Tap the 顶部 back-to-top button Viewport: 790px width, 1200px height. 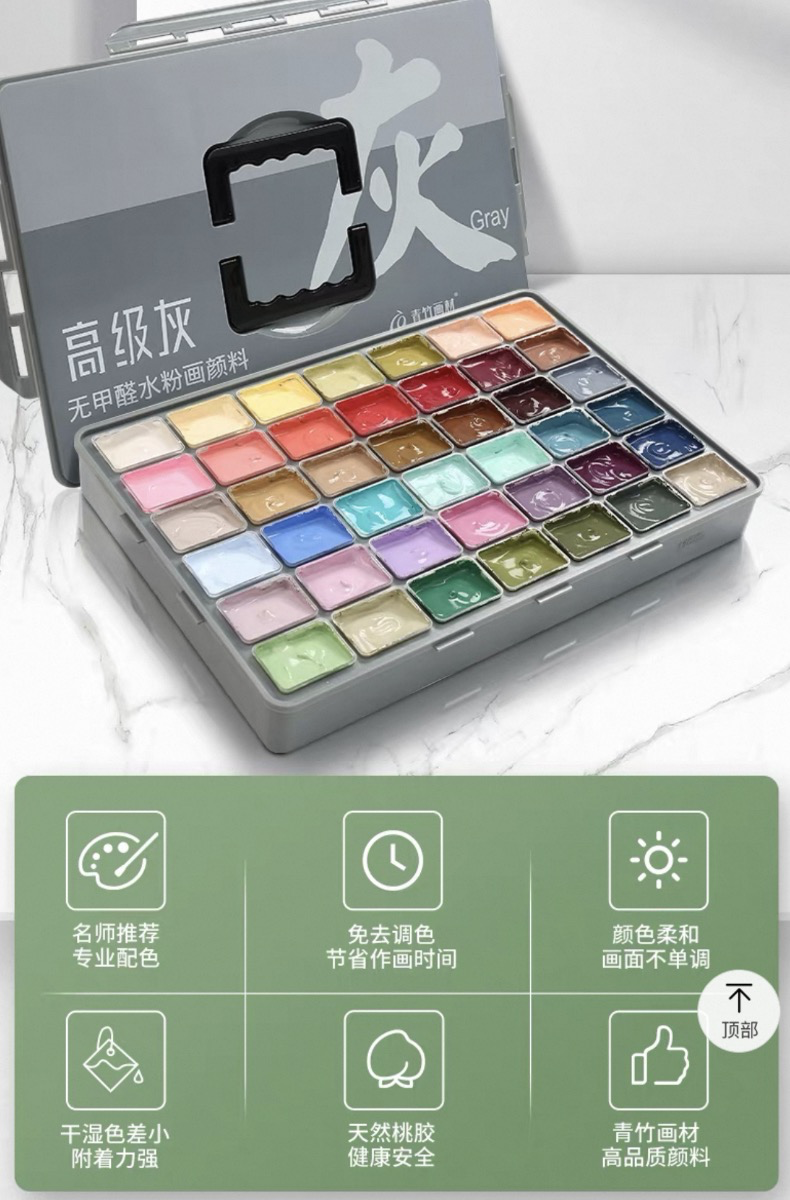pos(739,1011)
